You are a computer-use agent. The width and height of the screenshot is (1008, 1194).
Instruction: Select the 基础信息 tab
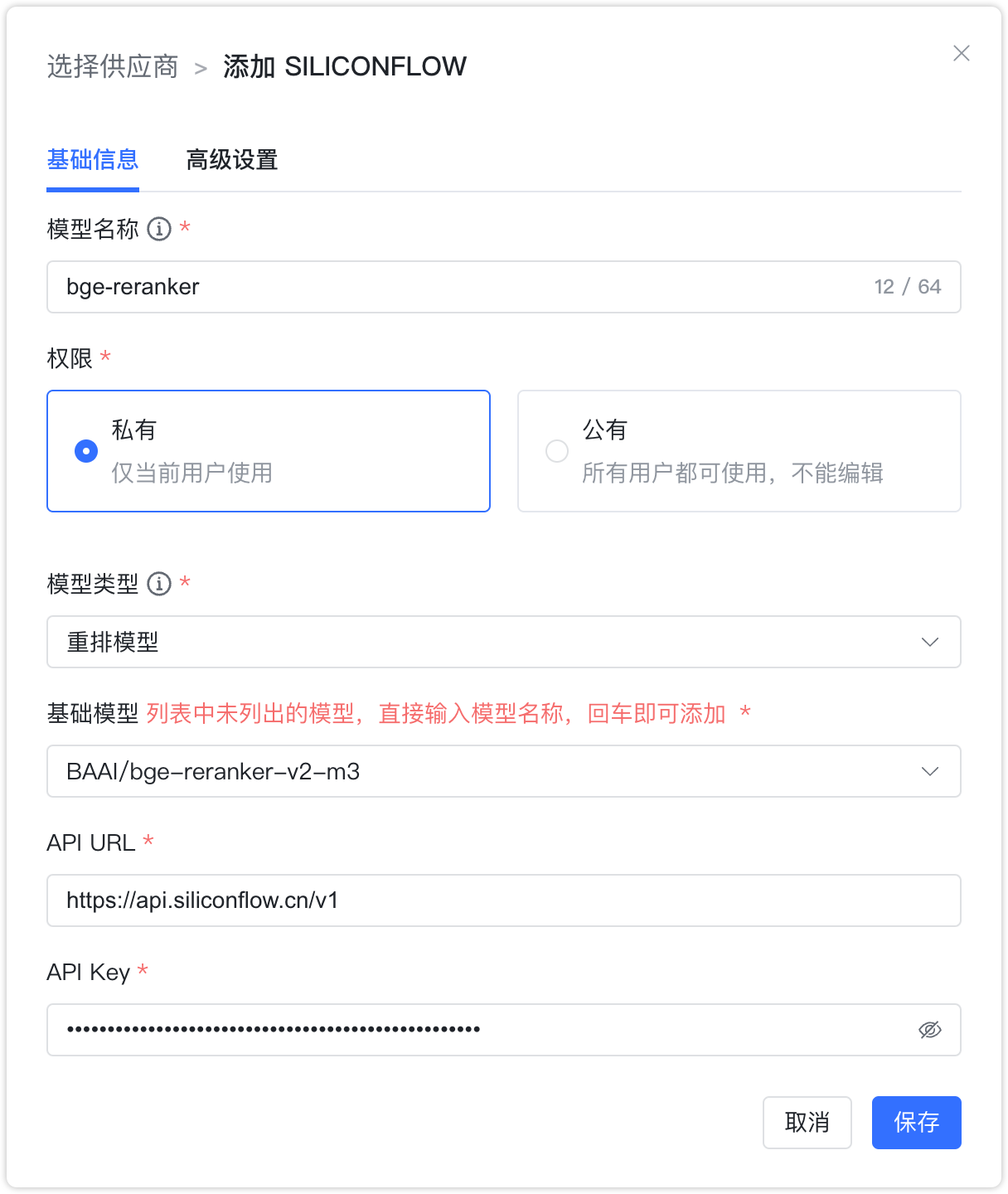[x=93, y=159]
